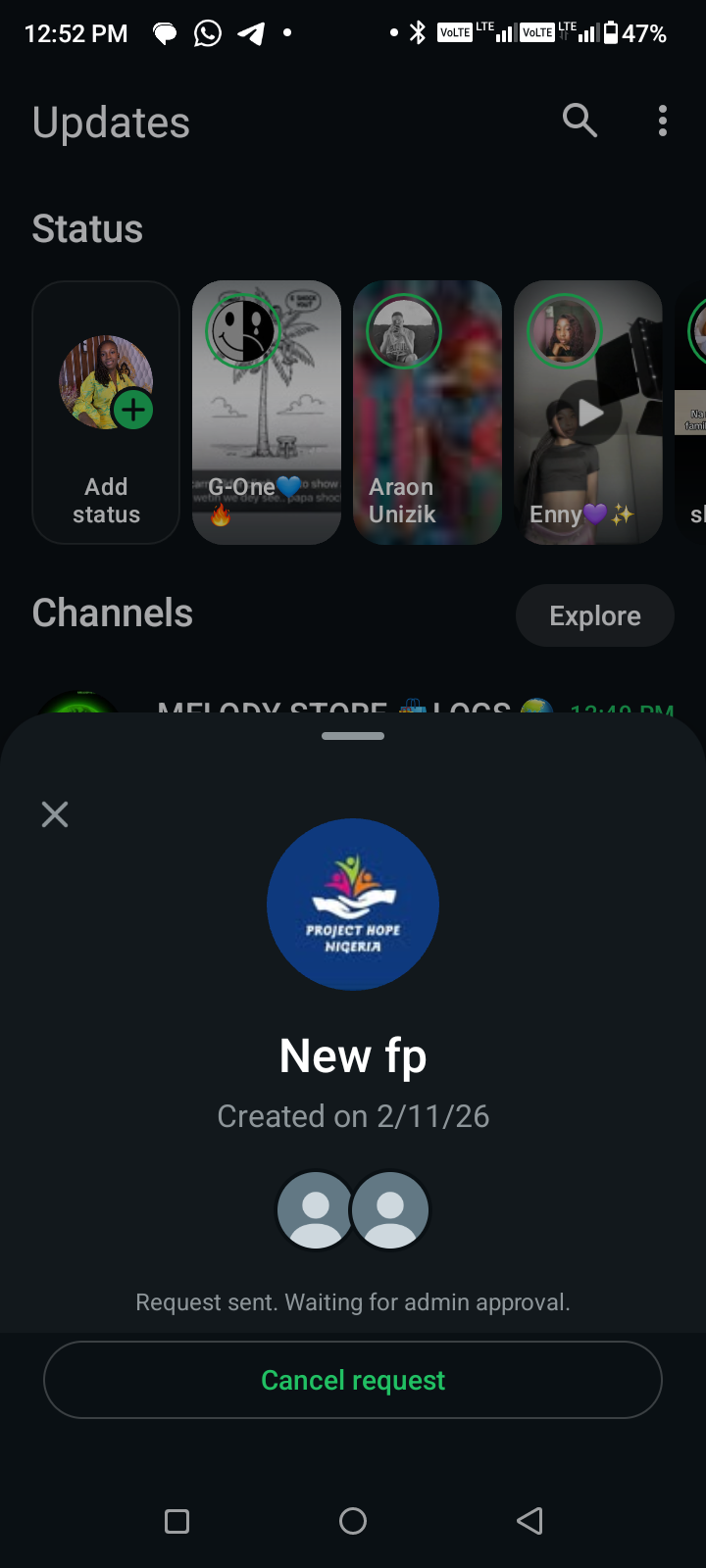Search in Updates
The width and height of the screenshot is (706, 1568).
point(580,121)
